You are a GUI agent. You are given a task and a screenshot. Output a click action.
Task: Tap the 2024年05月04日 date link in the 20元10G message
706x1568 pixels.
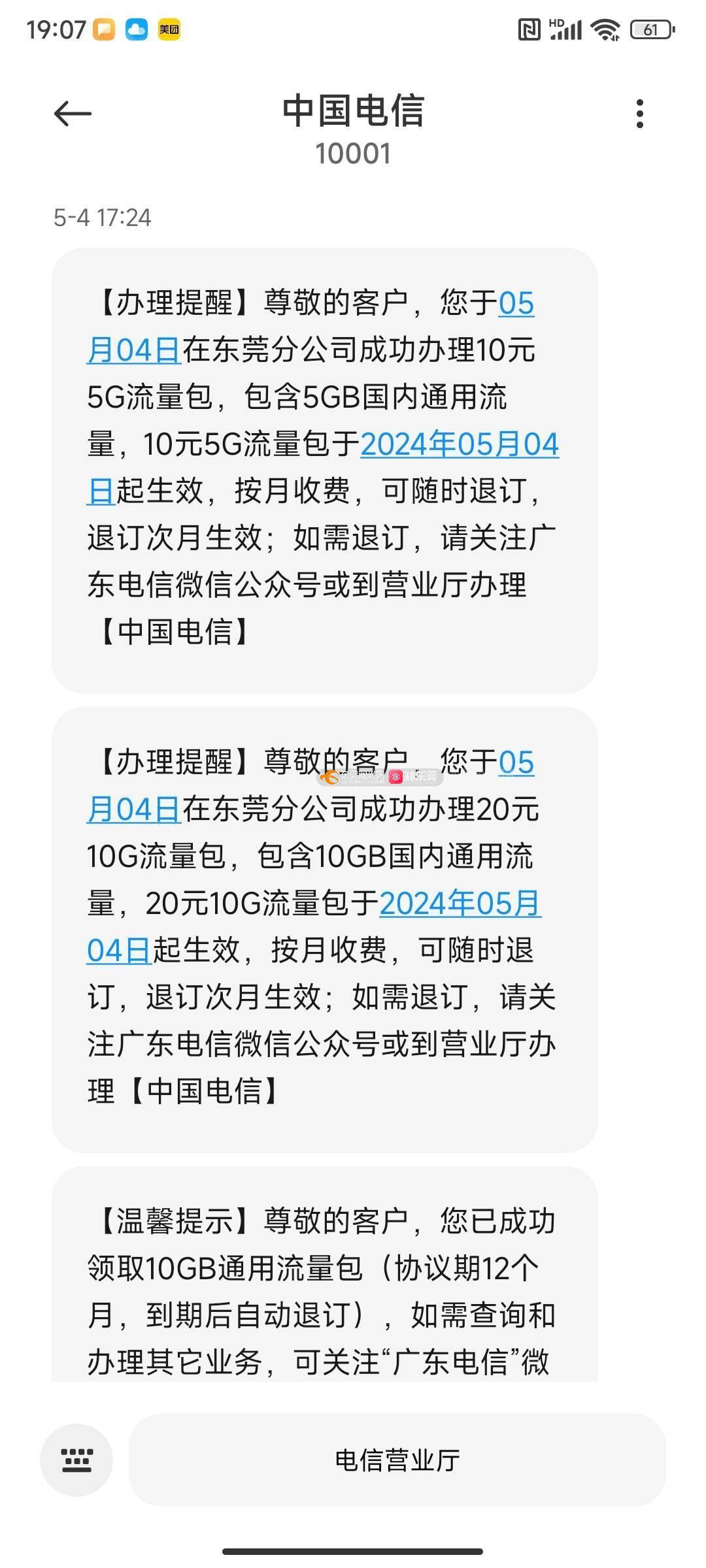tap(460, 904)
